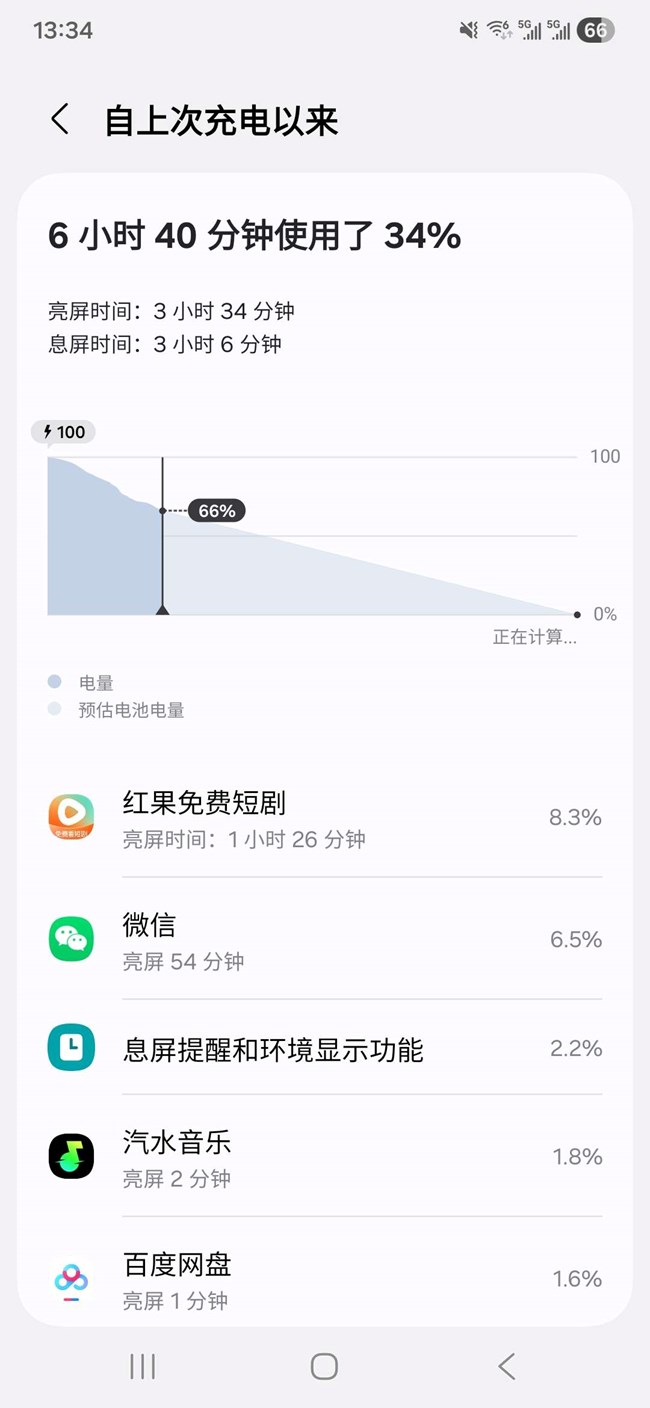Select the 汽水音乐 battery usage row
The height and width of the screenshot is (1408, 650).
(x=324, y=1158)
